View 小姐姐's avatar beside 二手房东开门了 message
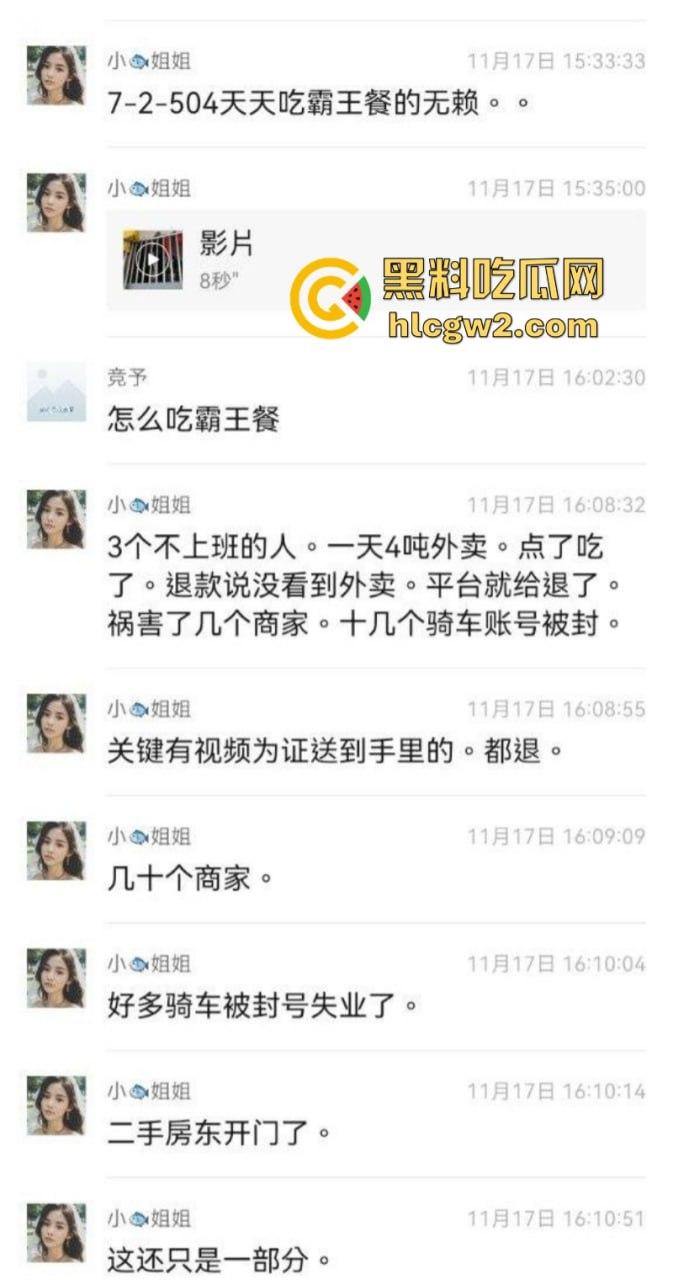673x1280 pixels. click(x=56, y=1105)
